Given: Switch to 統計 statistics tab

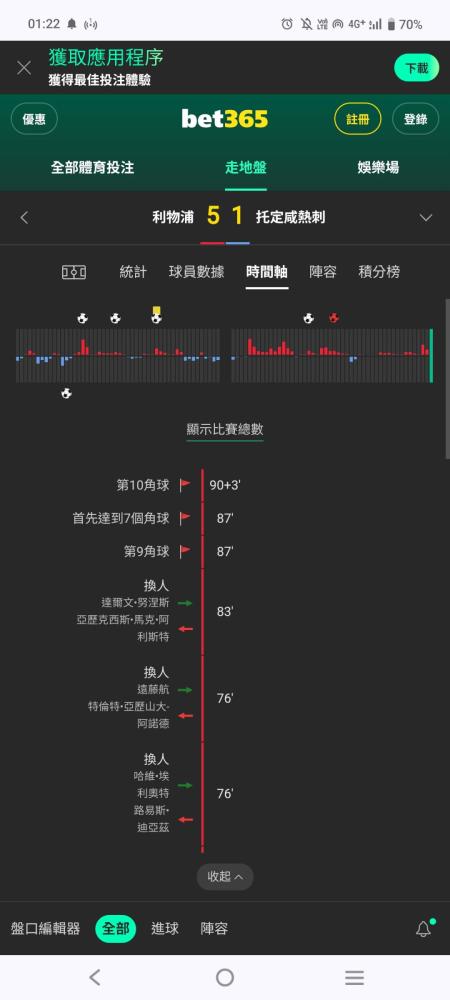Looking at the screenshot, I should [133, 272].
